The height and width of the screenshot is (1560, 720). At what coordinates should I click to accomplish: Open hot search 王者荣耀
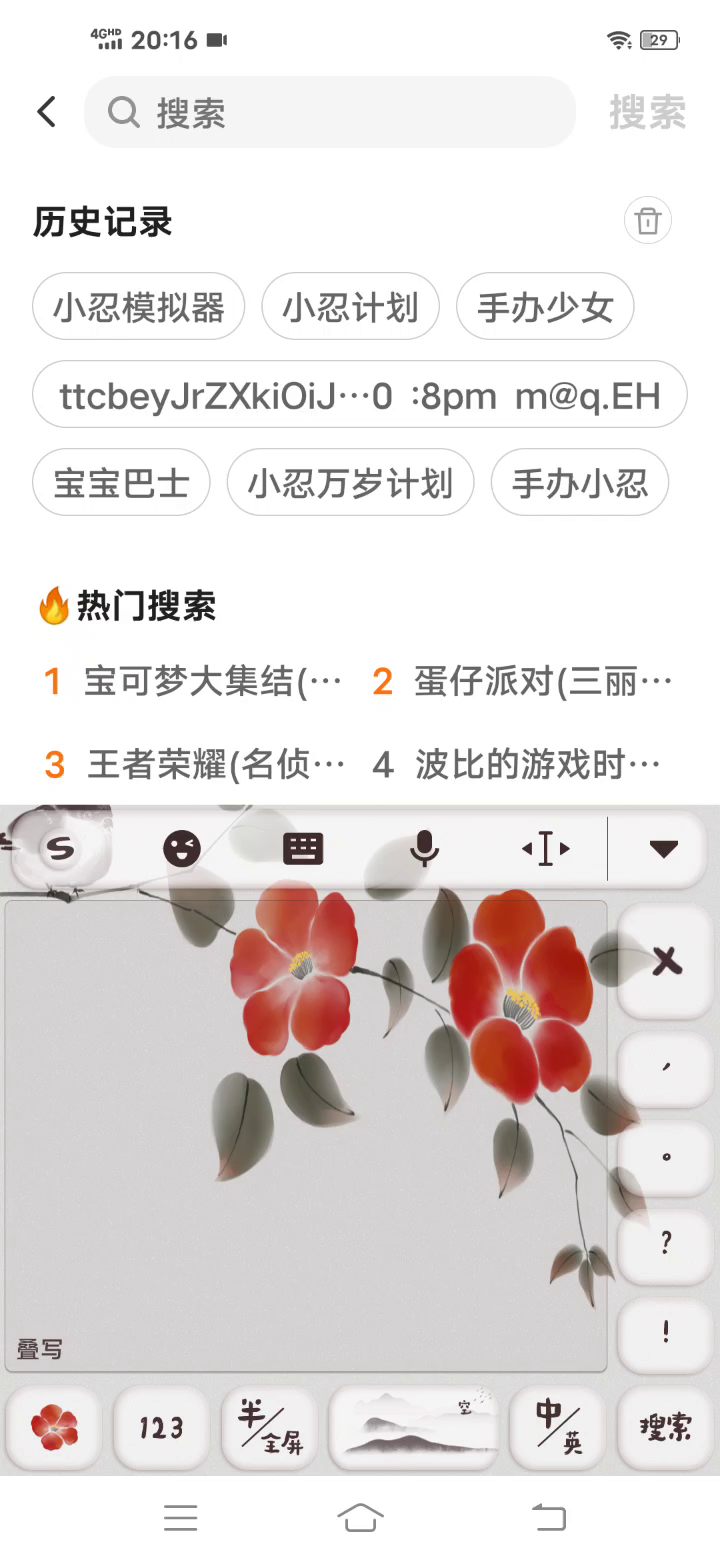[x=195, y=765]
